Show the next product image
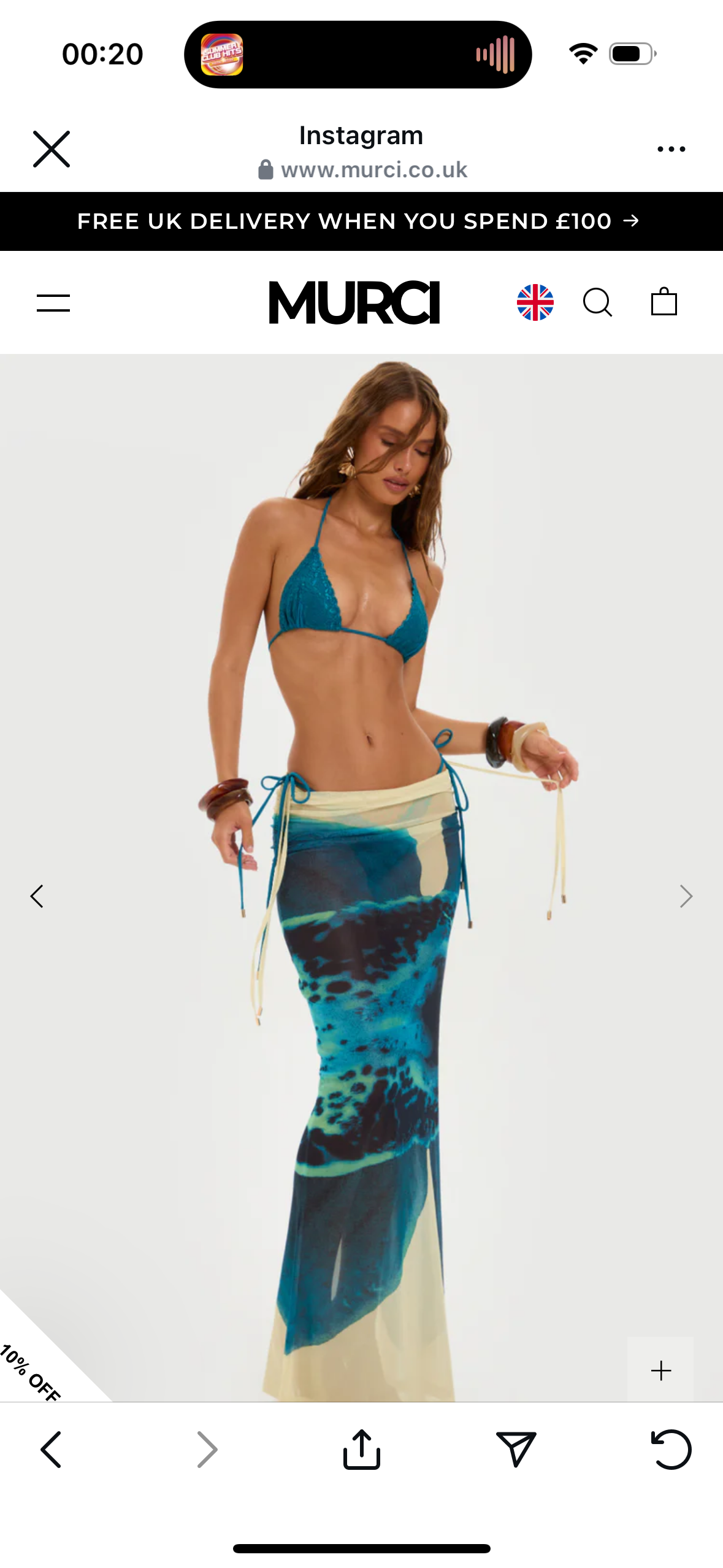 click(686, 896)
